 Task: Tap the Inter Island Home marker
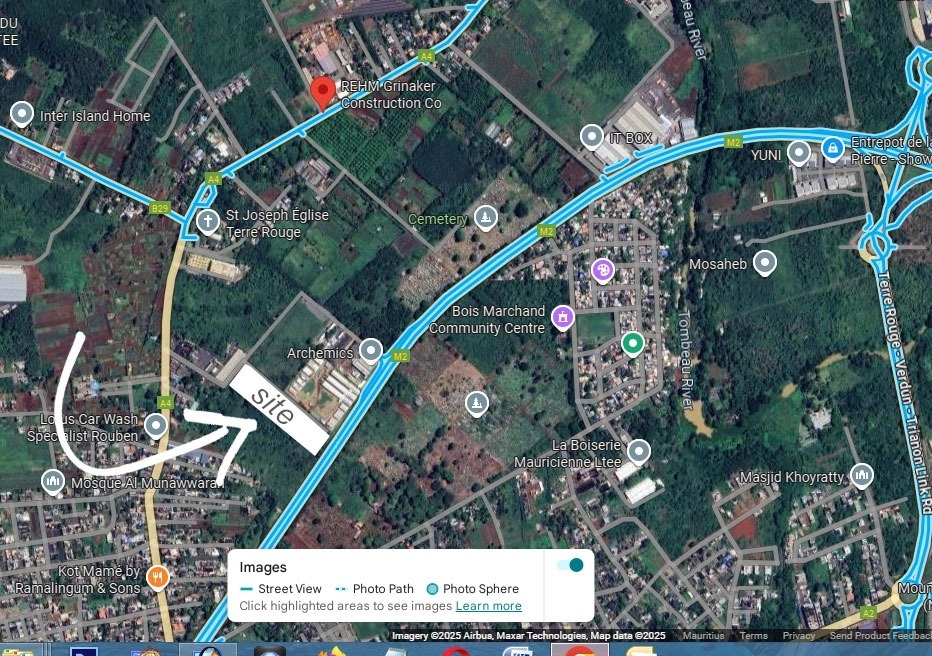(21, 114)
